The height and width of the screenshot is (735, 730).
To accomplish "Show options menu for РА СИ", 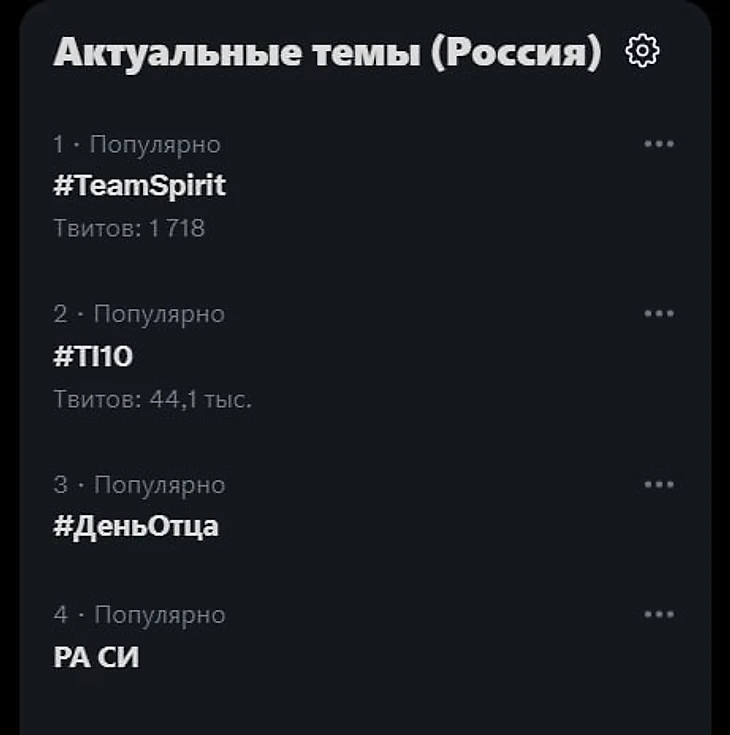I will [x=659, y=614].
